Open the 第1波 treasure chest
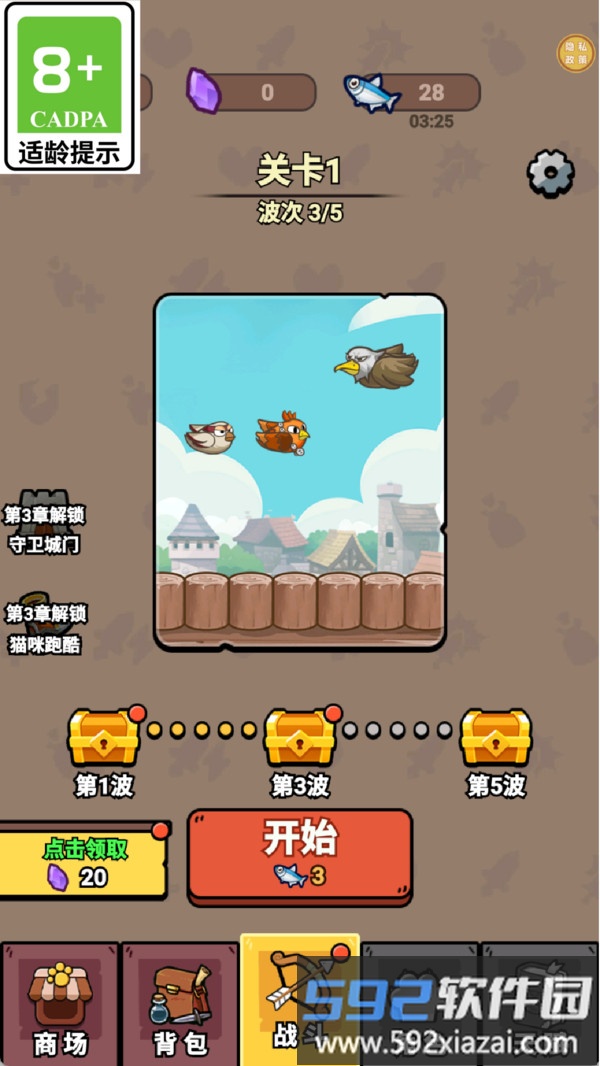600x1066 pixels. click(104, 738)
